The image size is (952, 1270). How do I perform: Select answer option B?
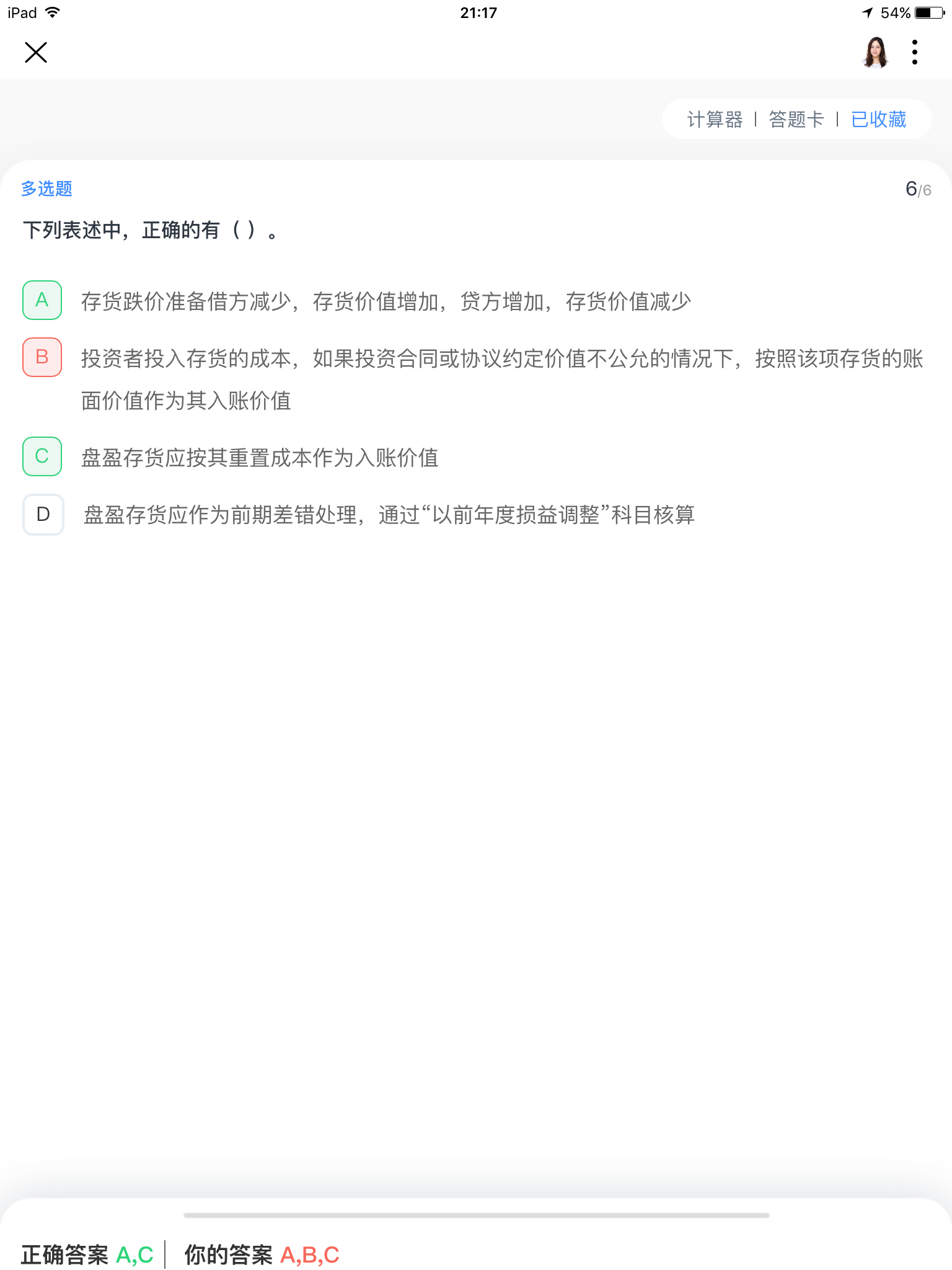click(x=42, y=357)
